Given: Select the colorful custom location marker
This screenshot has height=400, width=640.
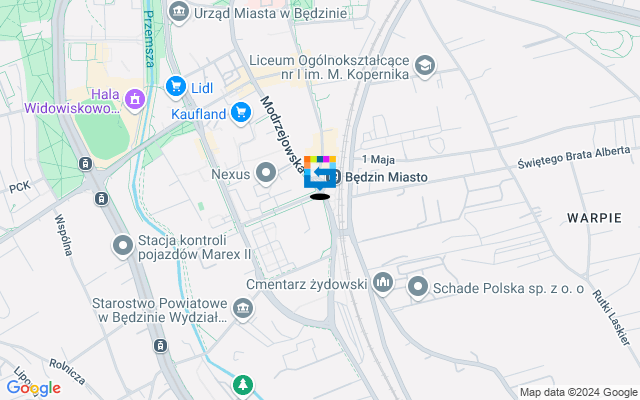Looking at the screenshot, I should [x=320, y=172].
